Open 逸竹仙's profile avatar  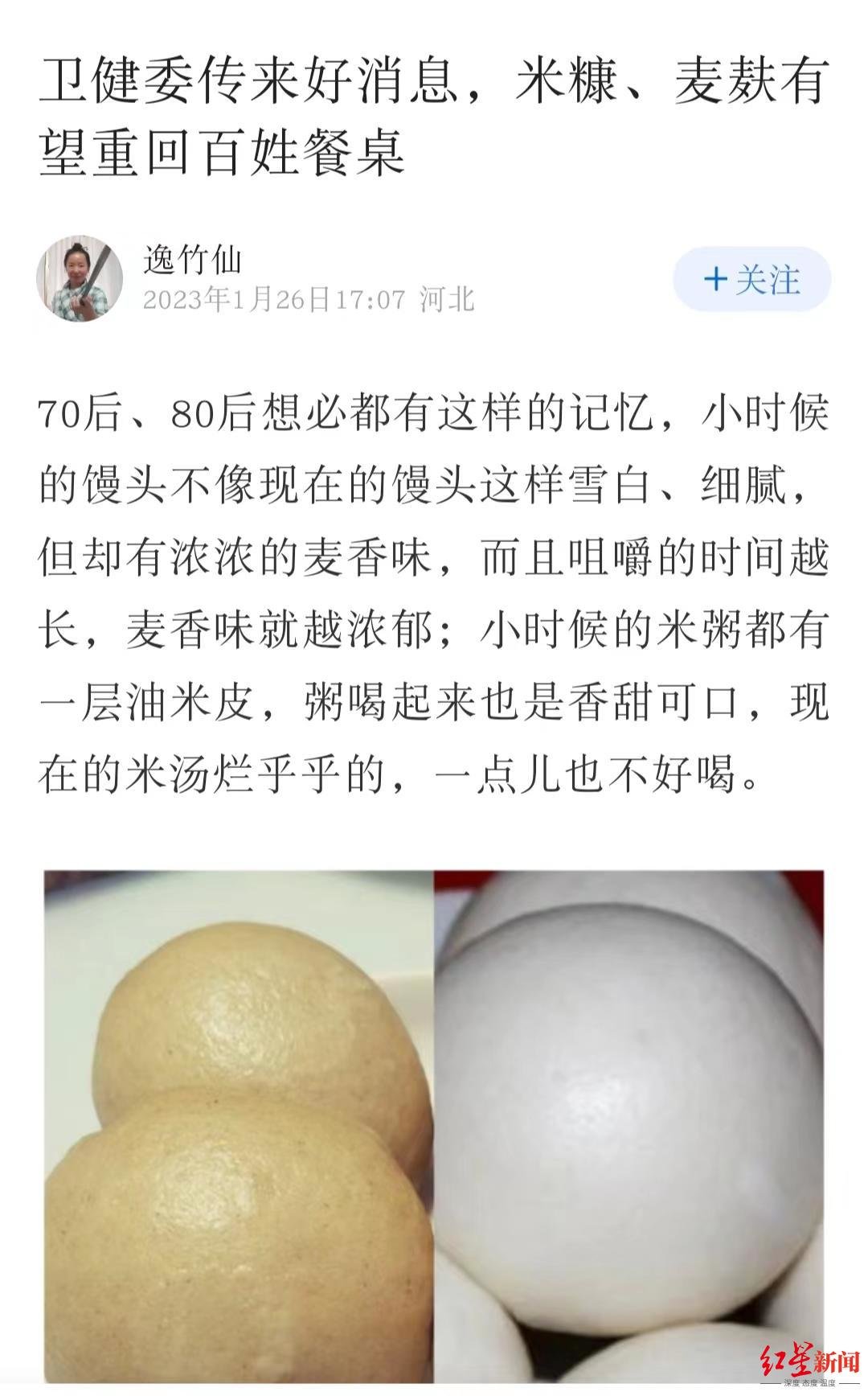79,278
